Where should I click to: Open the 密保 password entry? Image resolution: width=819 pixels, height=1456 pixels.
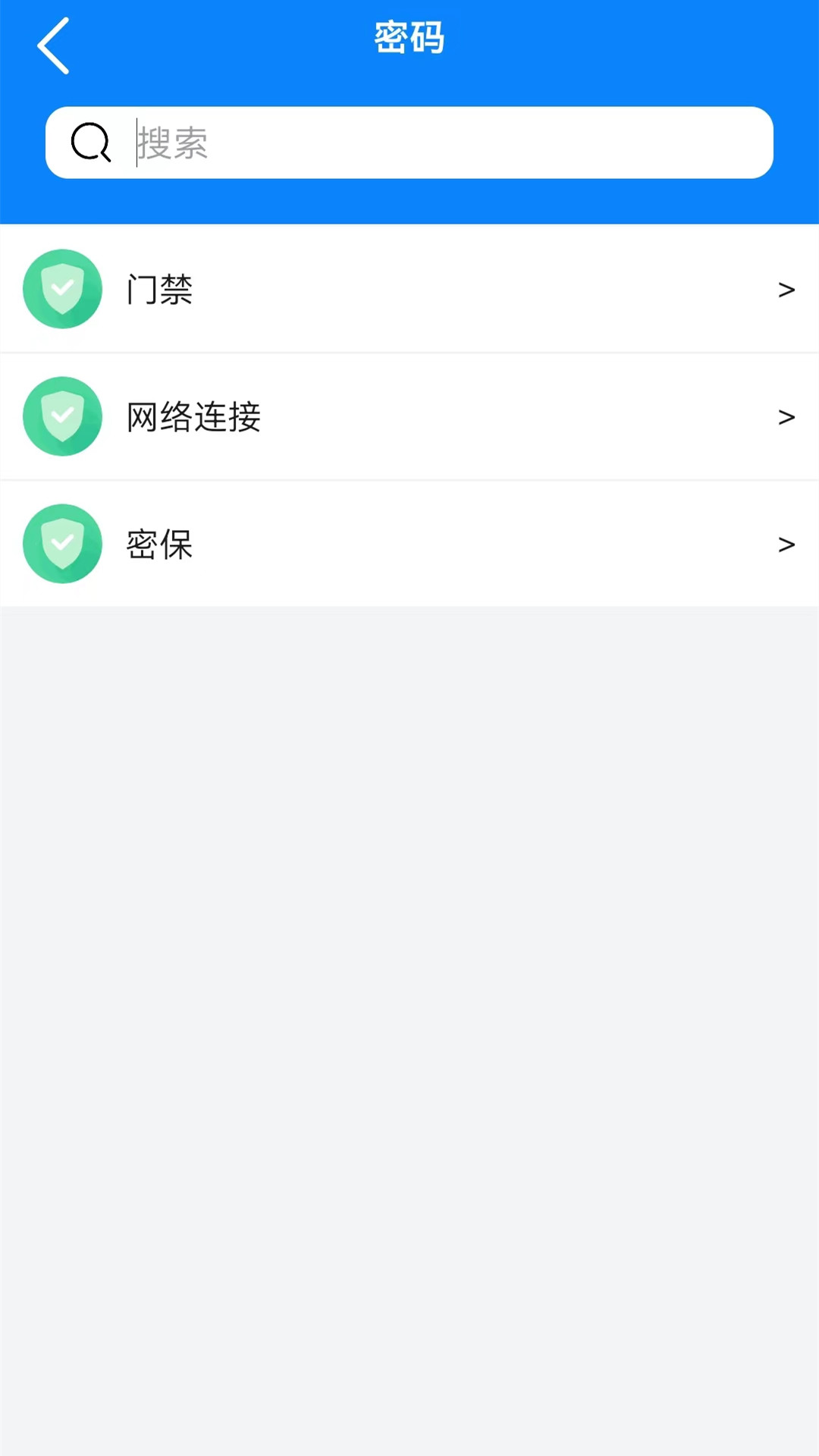(409, 544)
